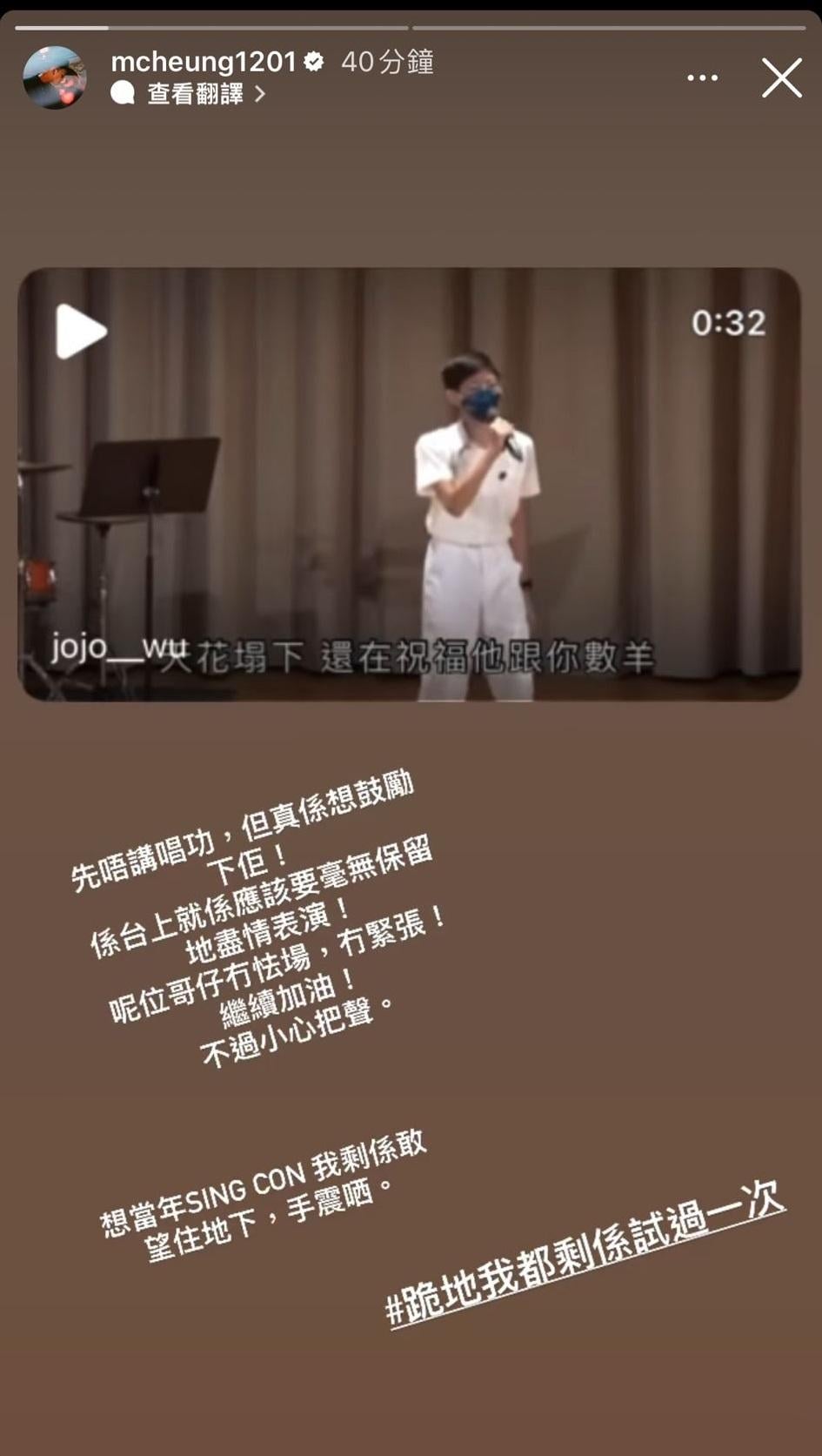The width and height of the screenshot is (822, 1456).
Task: Open the three-dot options menu
Action: tap(702, 78)
